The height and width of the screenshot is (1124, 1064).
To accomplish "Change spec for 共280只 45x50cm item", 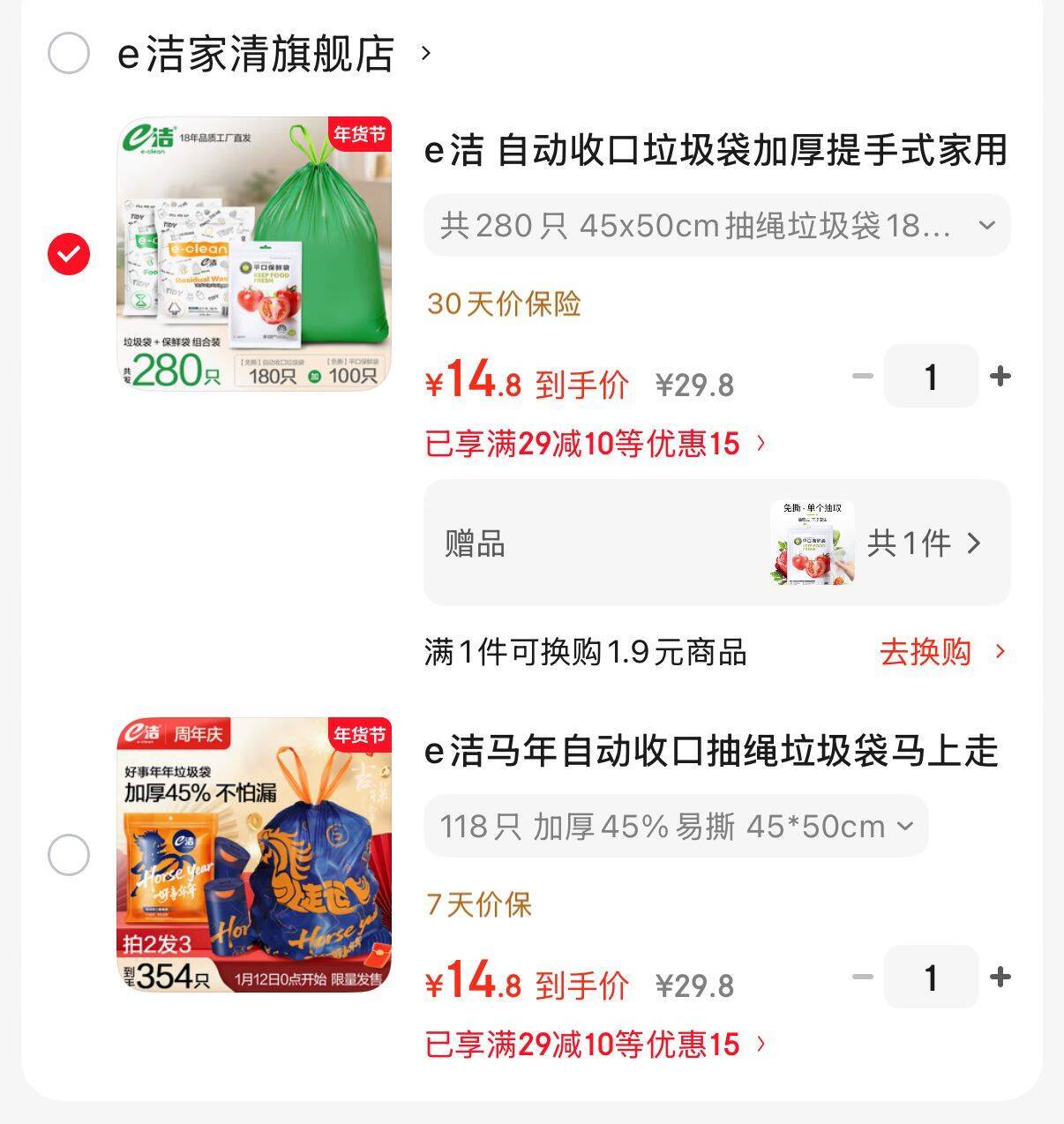I will [716, 226].
